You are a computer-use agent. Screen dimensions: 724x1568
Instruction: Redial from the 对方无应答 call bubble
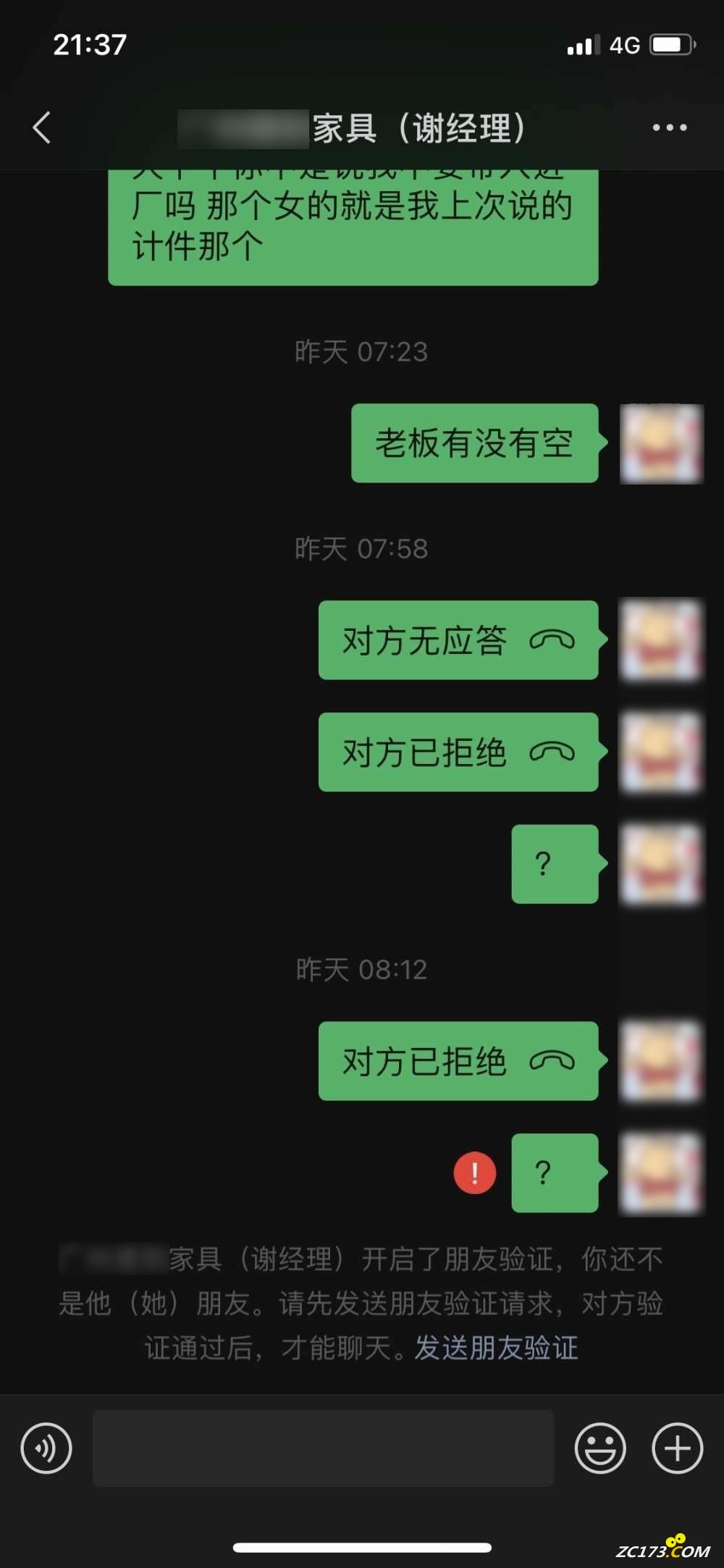point(458,640)
